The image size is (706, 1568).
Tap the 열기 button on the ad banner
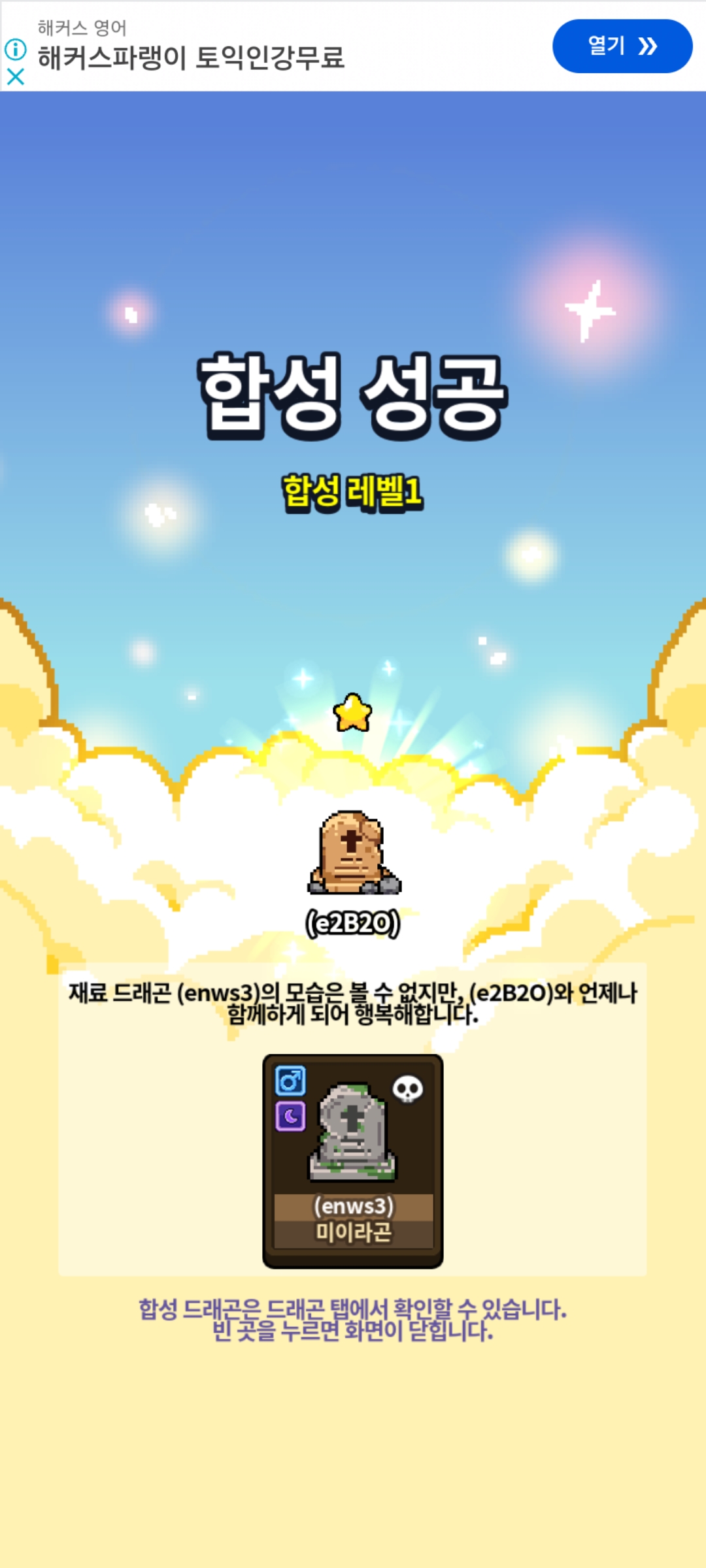pyautogui.click(x=622, y=46)
